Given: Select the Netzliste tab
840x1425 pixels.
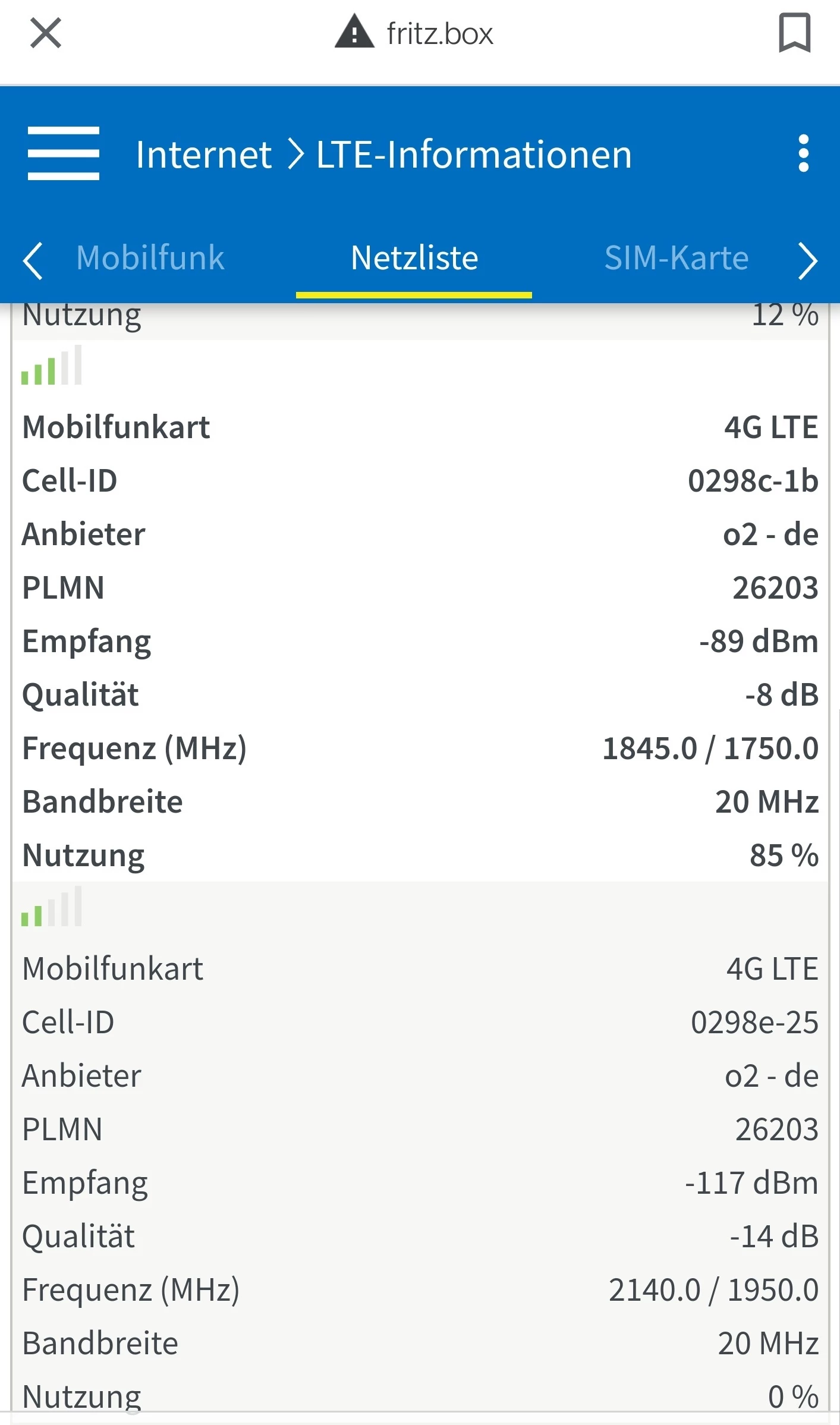Looking at the screenshot, I should point(414,258).
